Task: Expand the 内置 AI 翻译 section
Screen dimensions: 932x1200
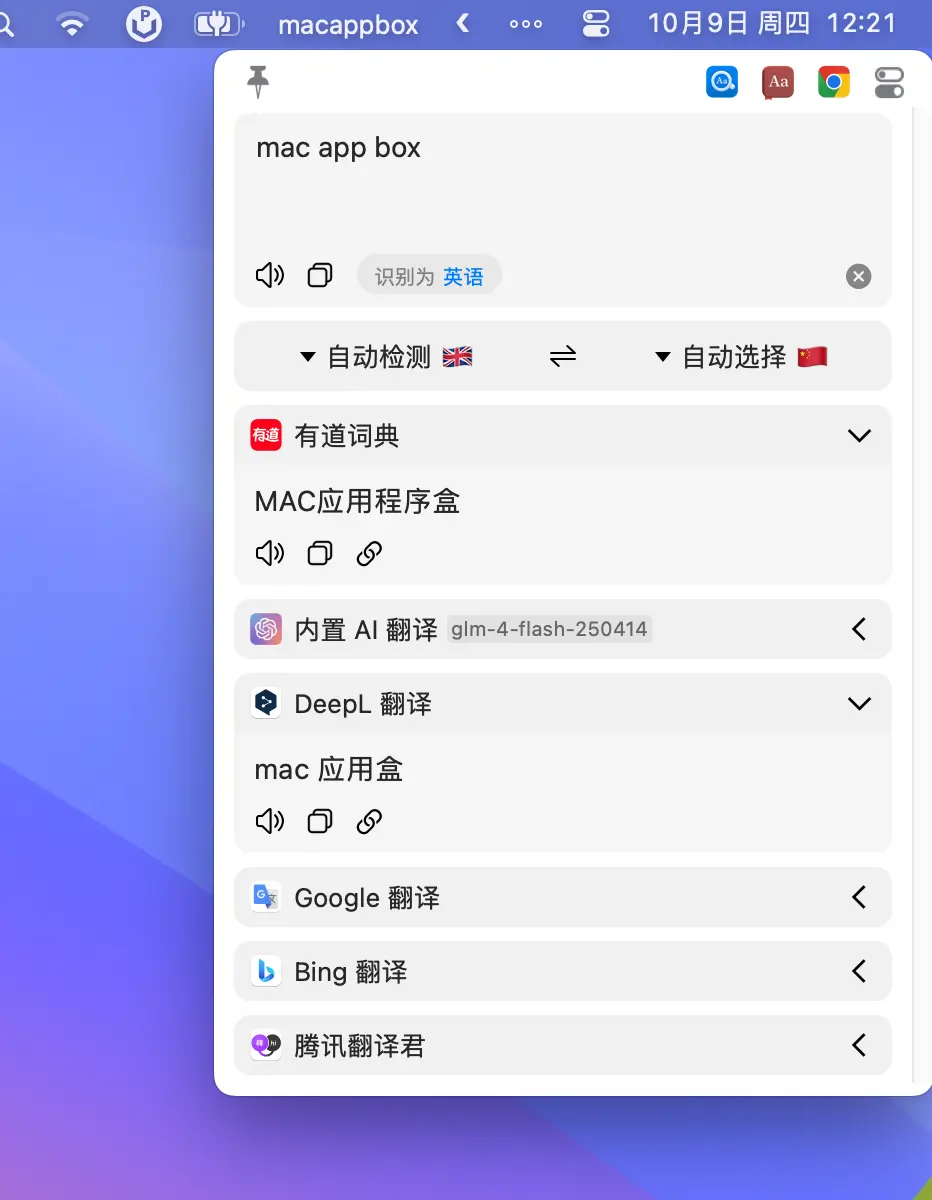Action: (858, 629)
